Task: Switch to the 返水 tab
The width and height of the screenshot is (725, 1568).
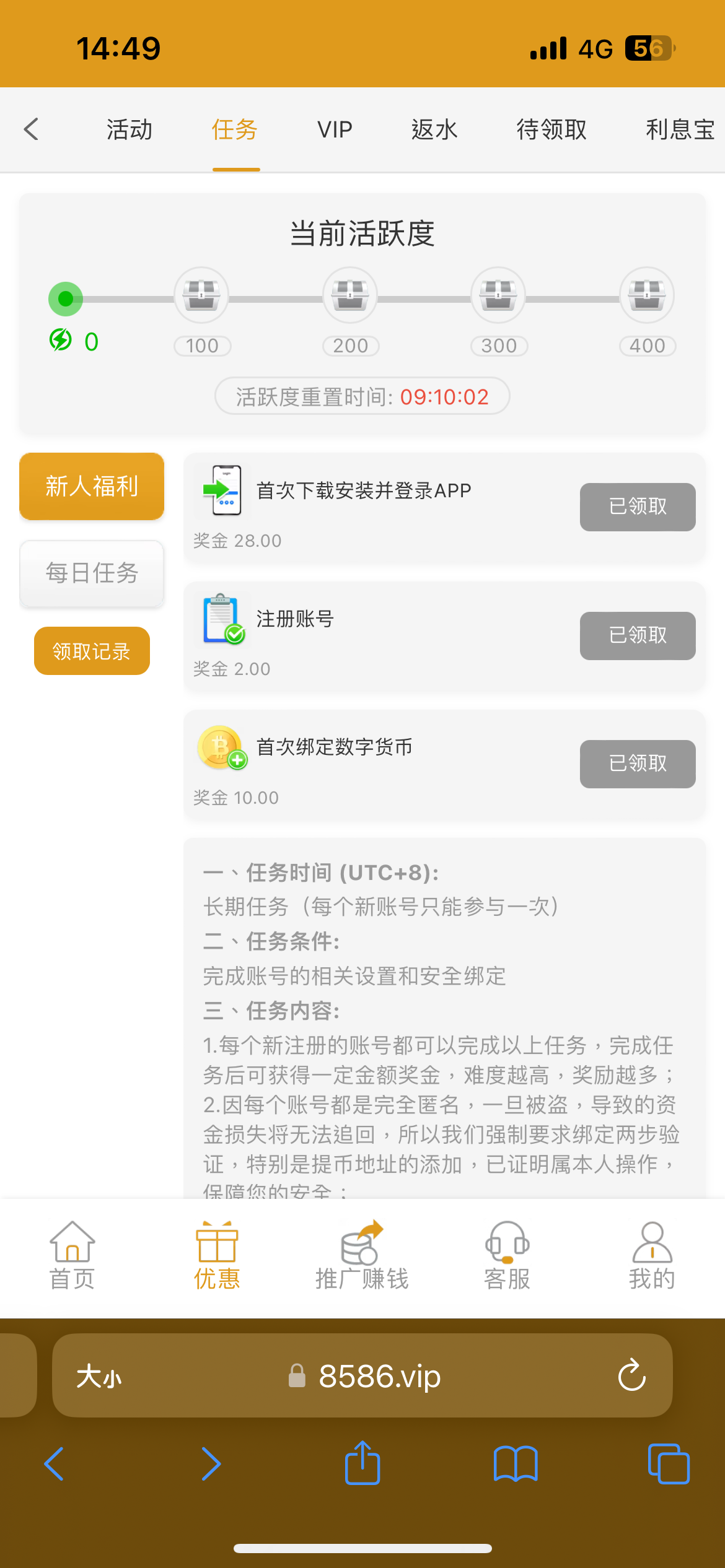Action: [x=434, y=129]
